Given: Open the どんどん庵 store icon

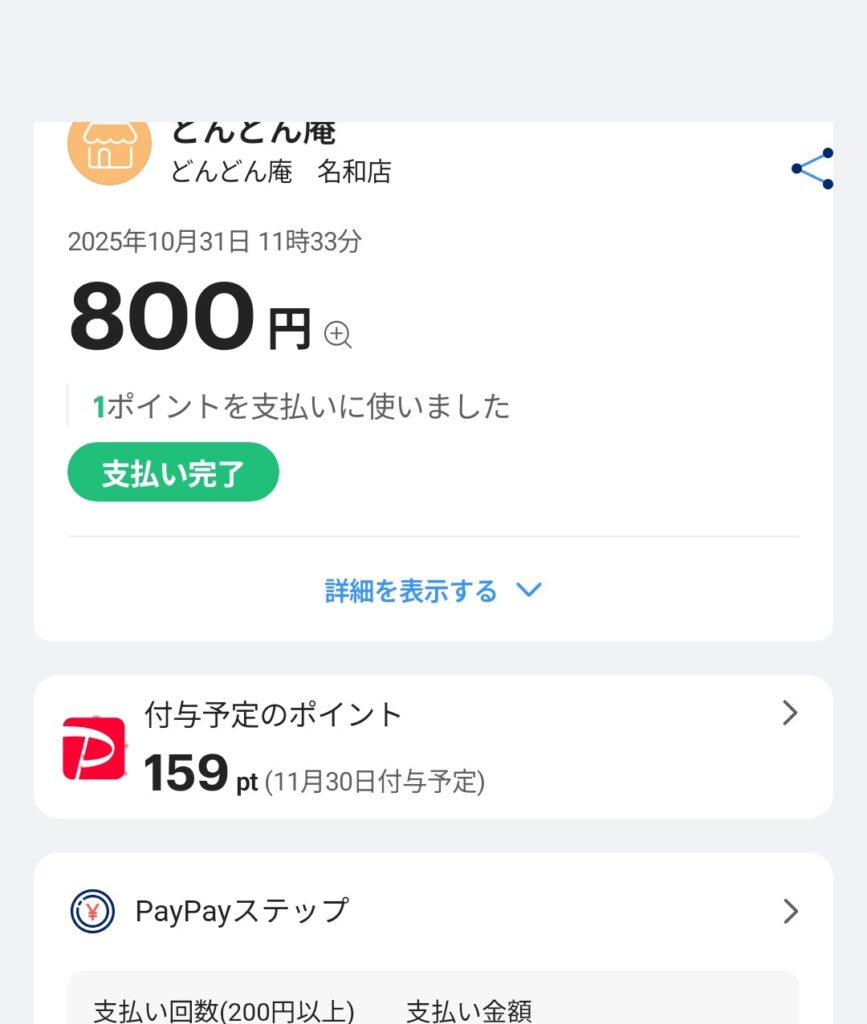Looking at the screenshot, I should pos(109,150).
